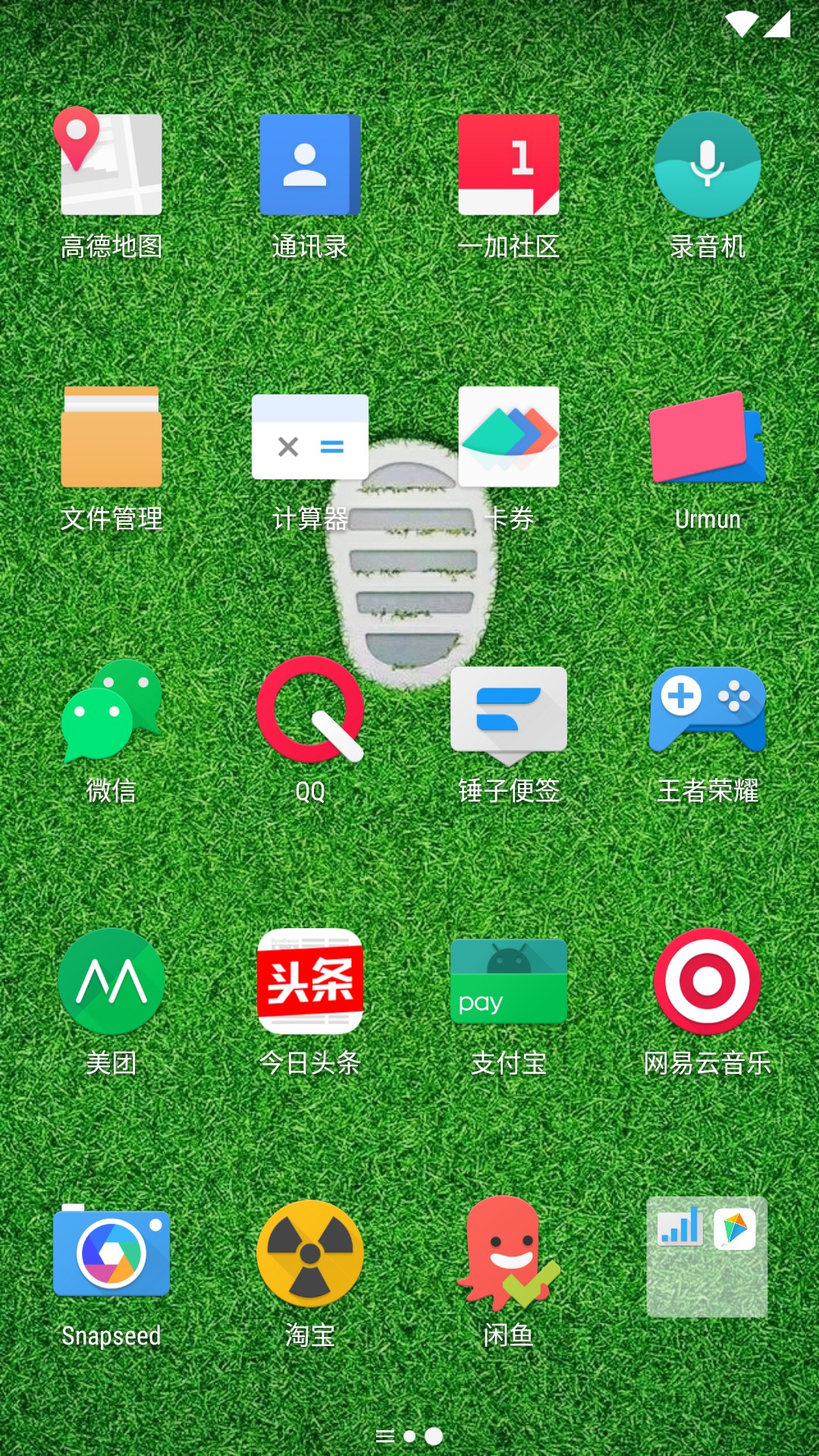This screenshot has width=819, height=1456.
Task: Open 网易云音乐 music app
Action: 707,984
